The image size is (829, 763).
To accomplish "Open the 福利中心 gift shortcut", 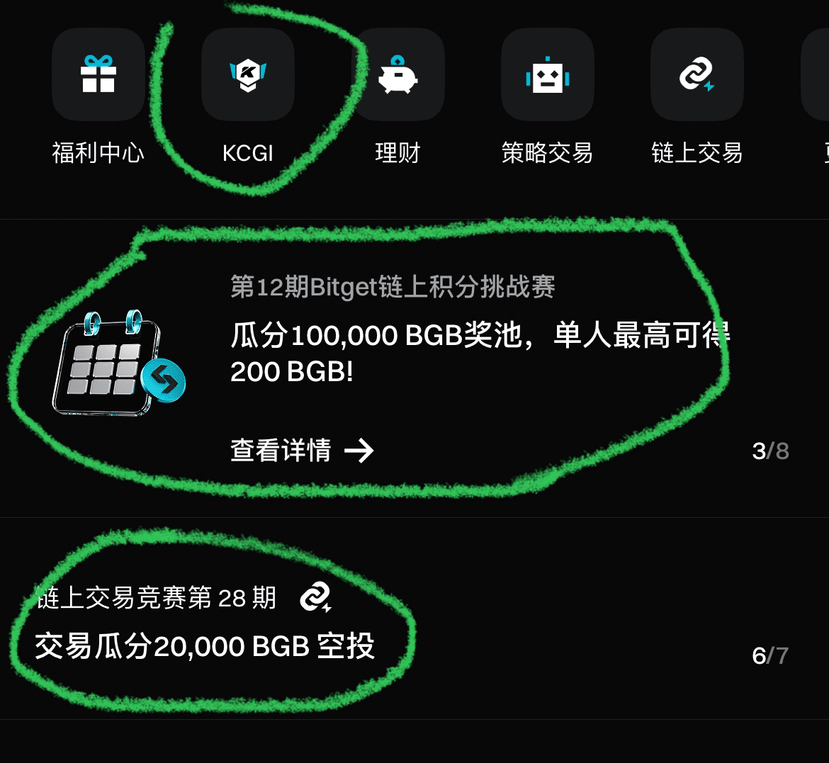I will [x=98, y=75].
